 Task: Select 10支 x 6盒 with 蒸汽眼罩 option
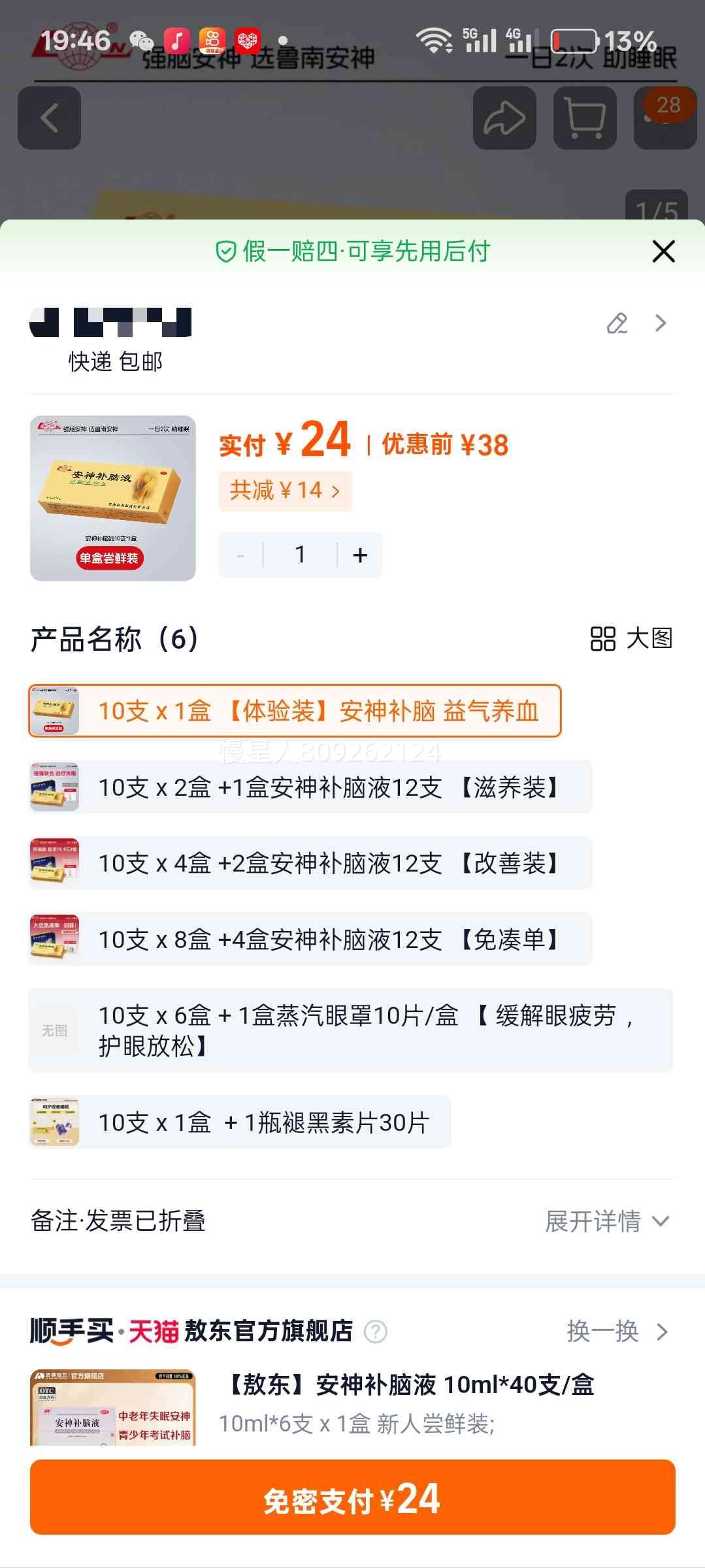tap(350, 1030)
